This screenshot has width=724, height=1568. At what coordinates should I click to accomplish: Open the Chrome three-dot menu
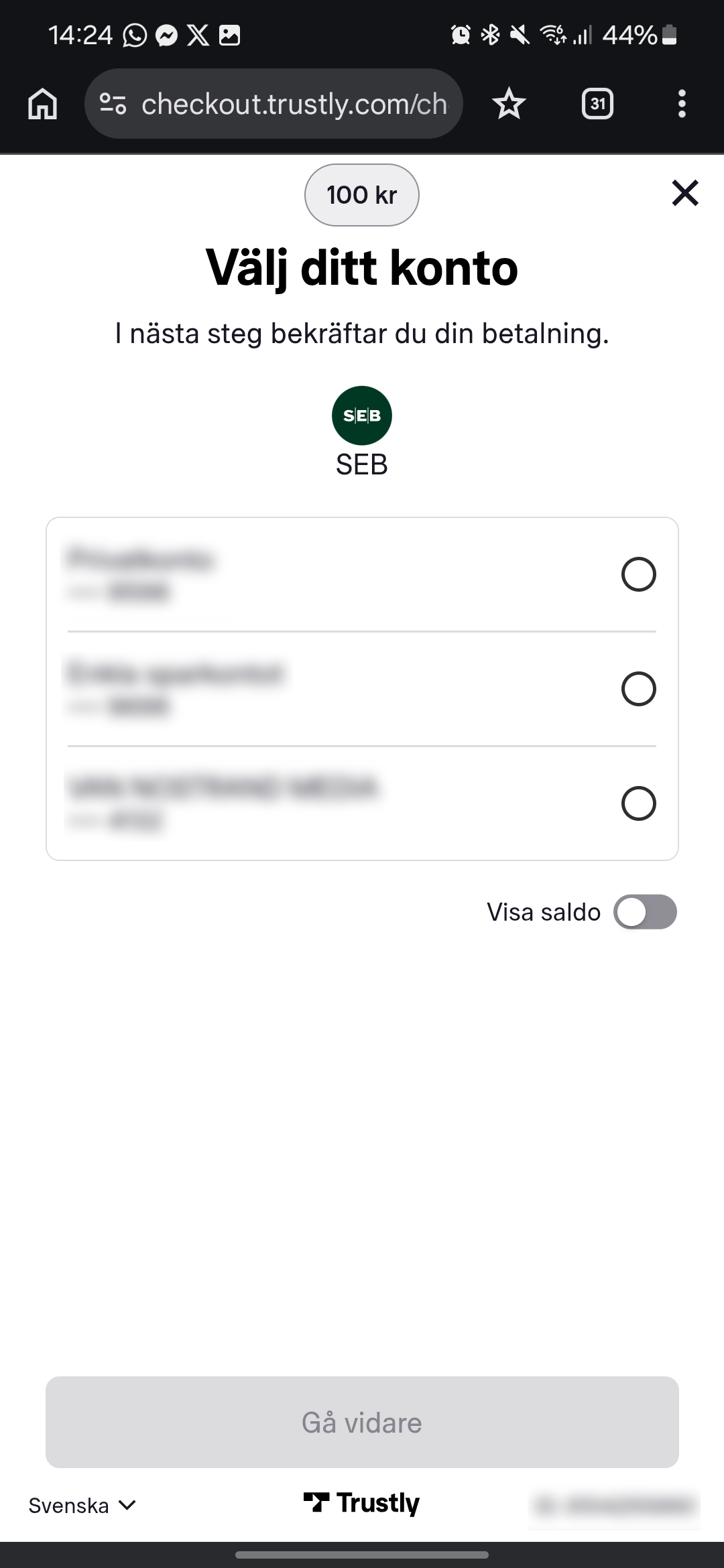click(x=682, y=103)
